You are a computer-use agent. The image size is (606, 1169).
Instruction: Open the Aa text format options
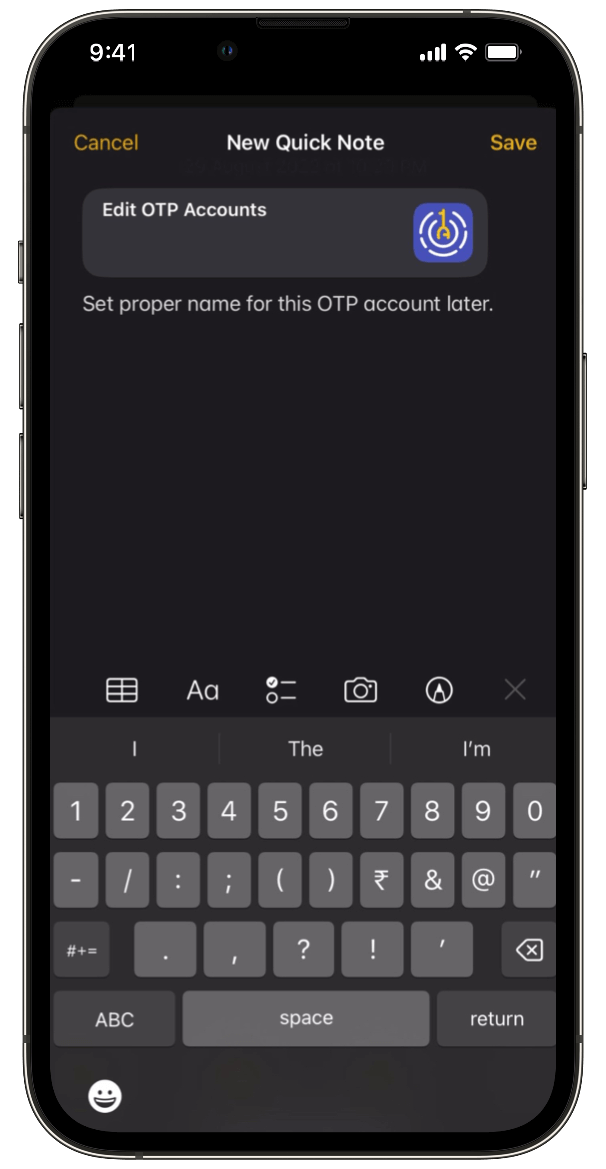202,690
